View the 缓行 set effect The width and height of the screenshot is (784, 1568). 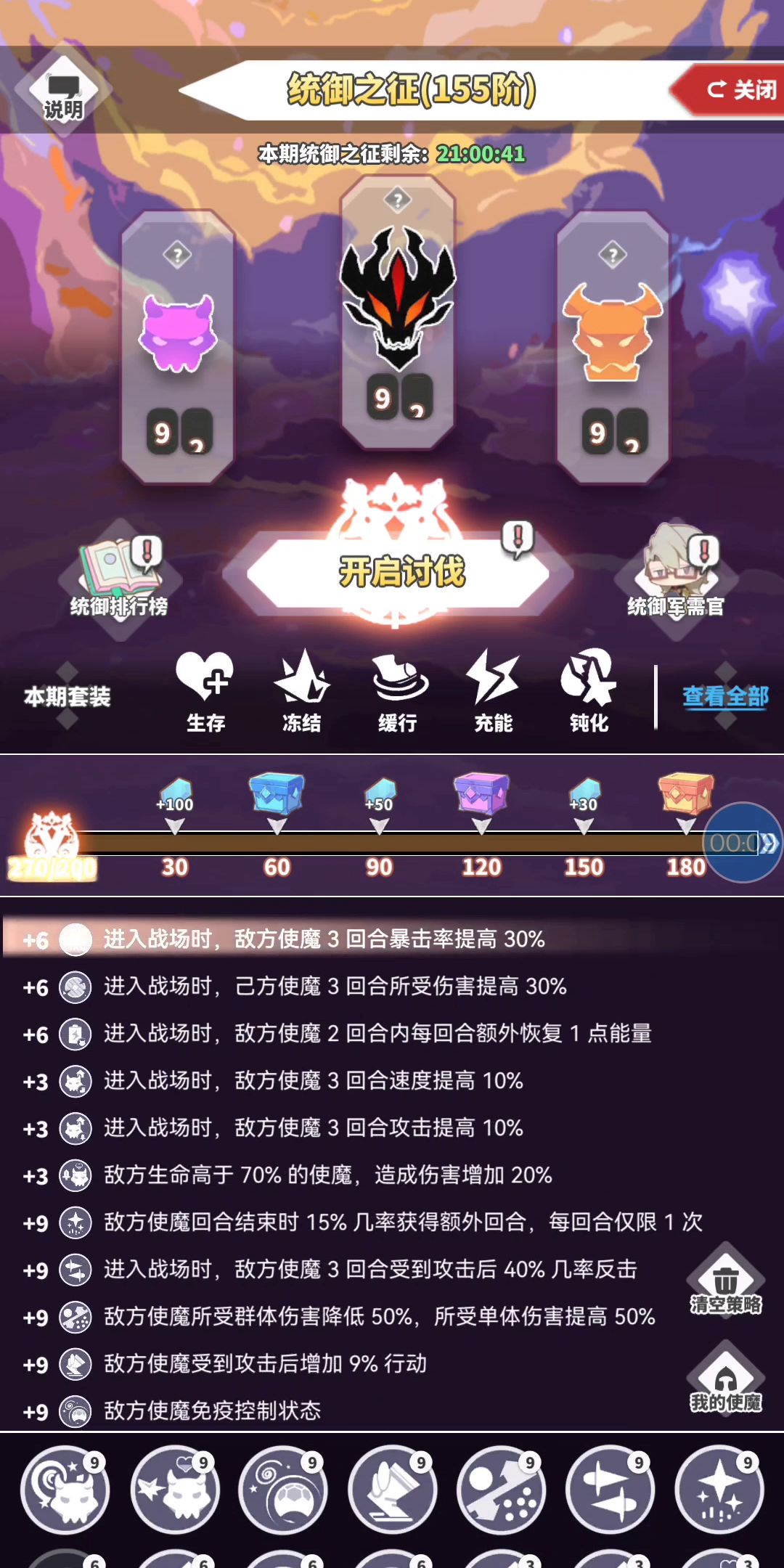398,691
